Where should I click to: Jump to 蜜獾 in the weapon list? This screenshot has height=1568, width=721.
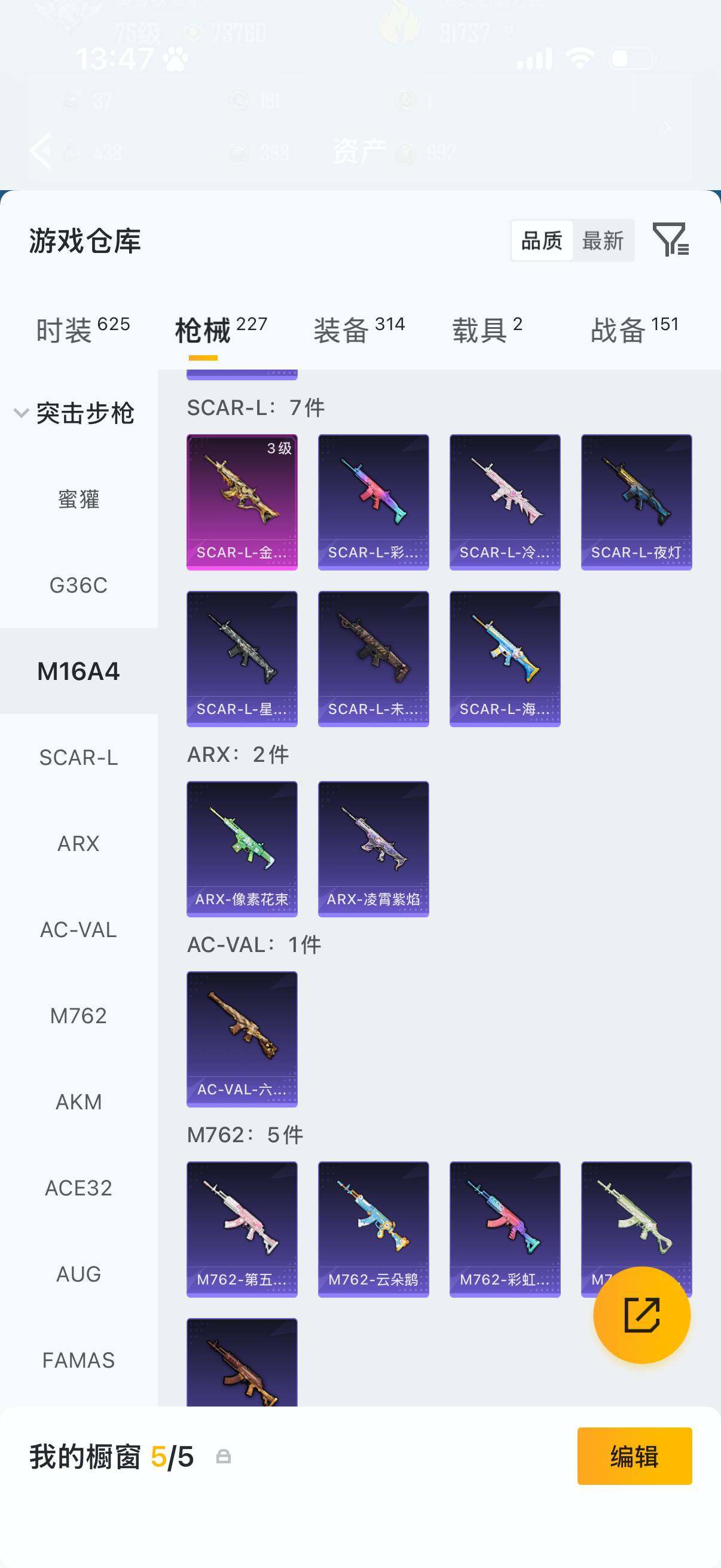pyautogui.click(x=78, y=499)
